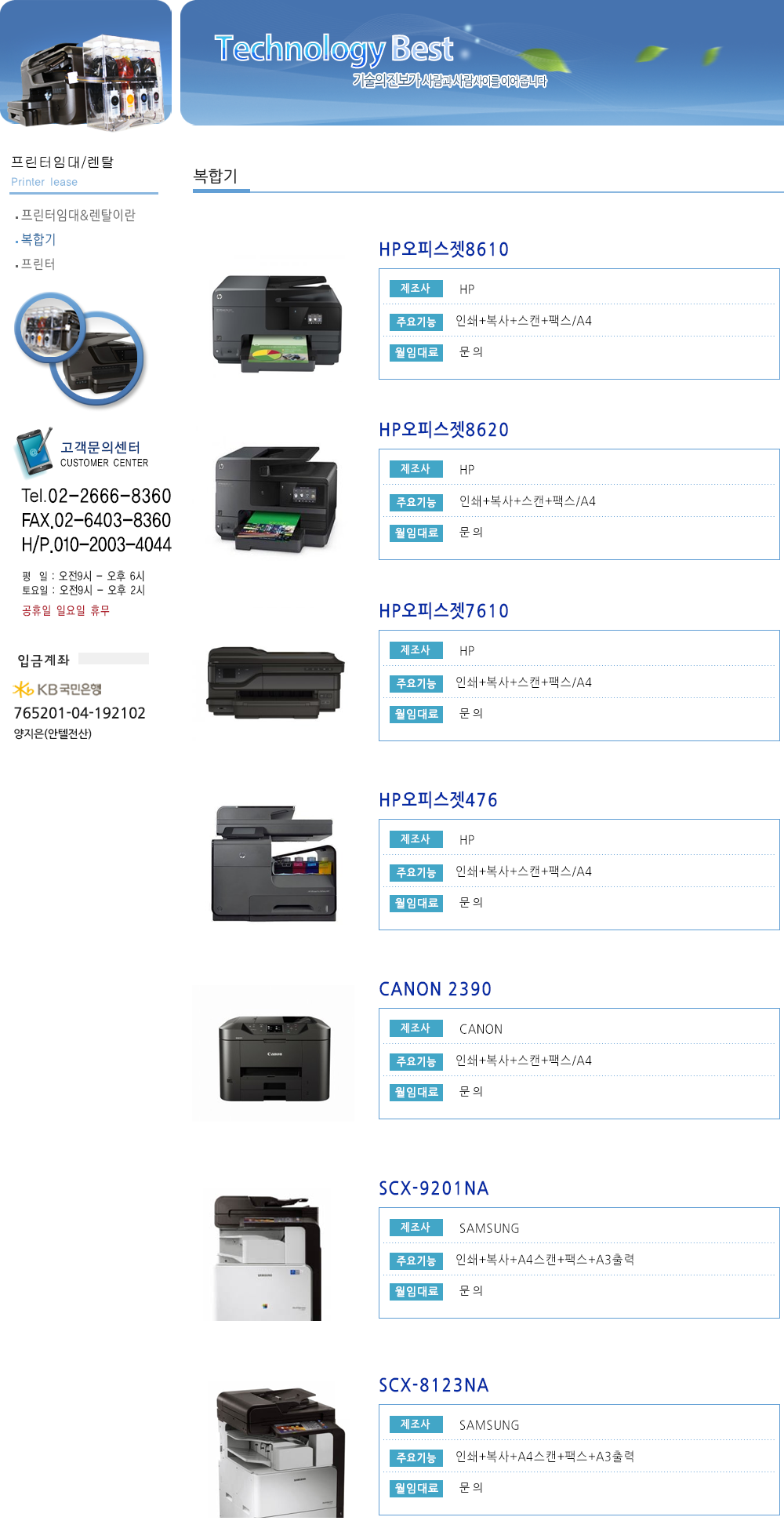This screenshot has height=1528, width=784.
Task: Open the HP오피스젯8610 product
Action: pos(443,249)
